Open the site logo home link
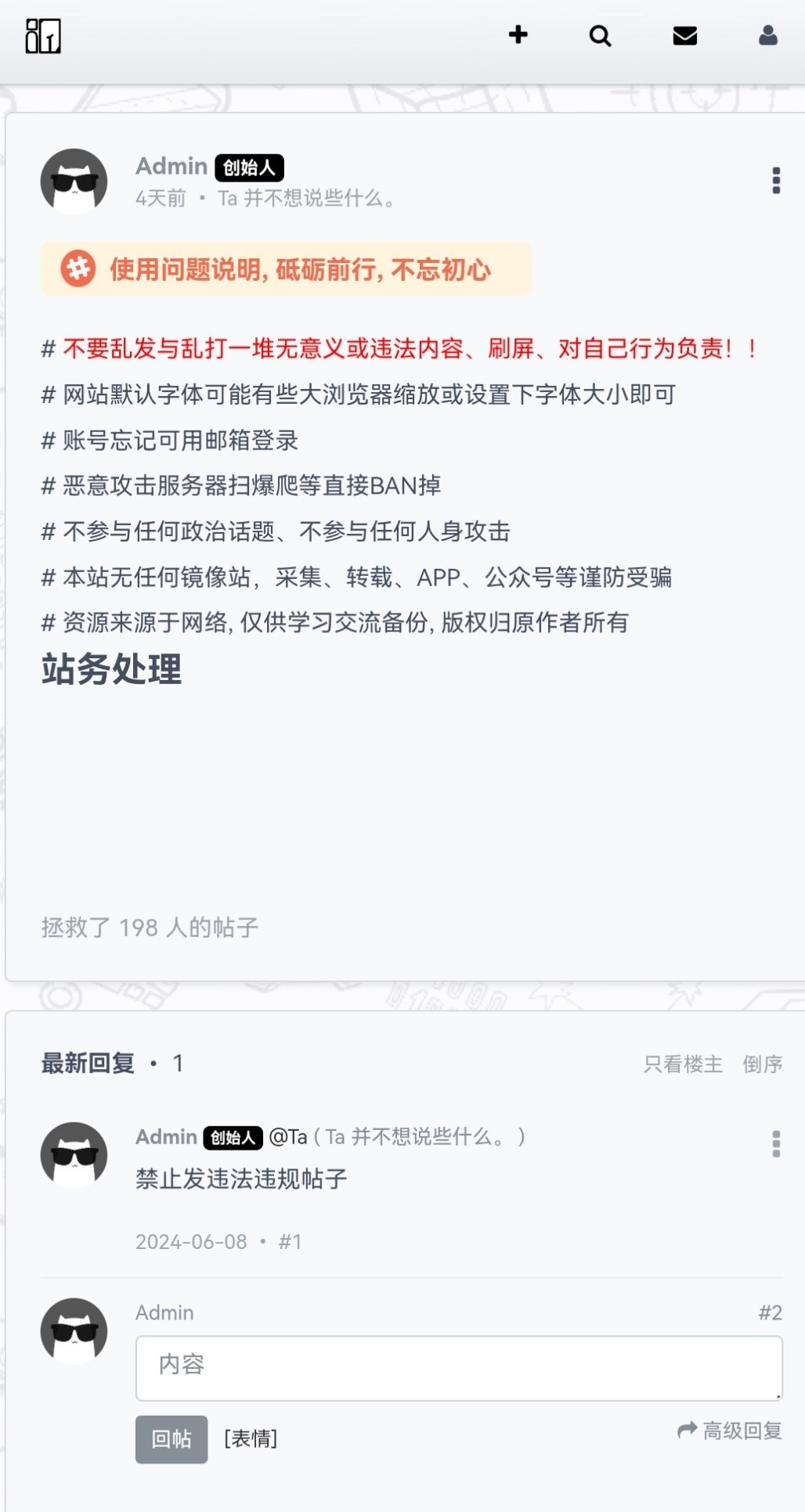 pyautogui.click(x=43, y=36)
